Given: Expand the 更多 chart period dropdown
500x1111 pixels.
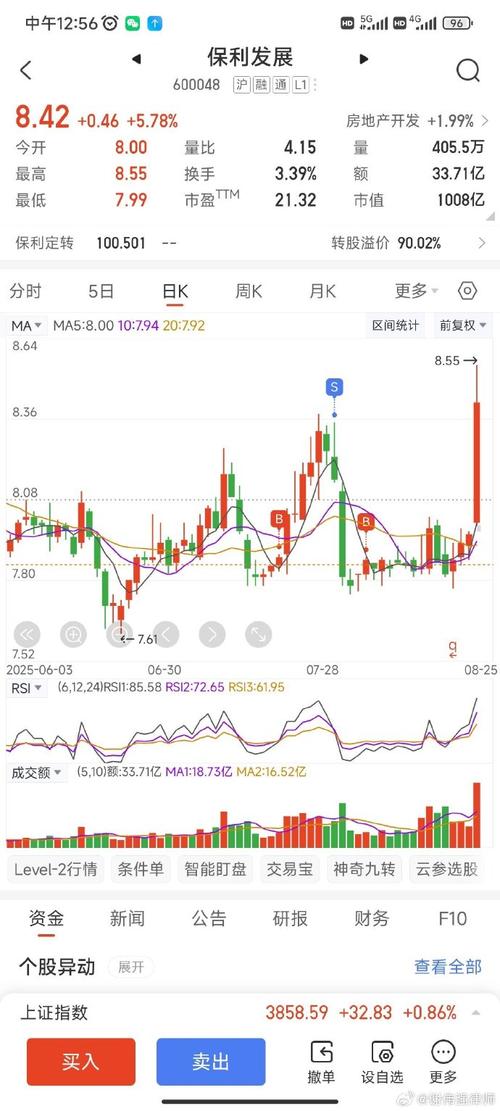Looking at the screenshot, I should 416,291.
